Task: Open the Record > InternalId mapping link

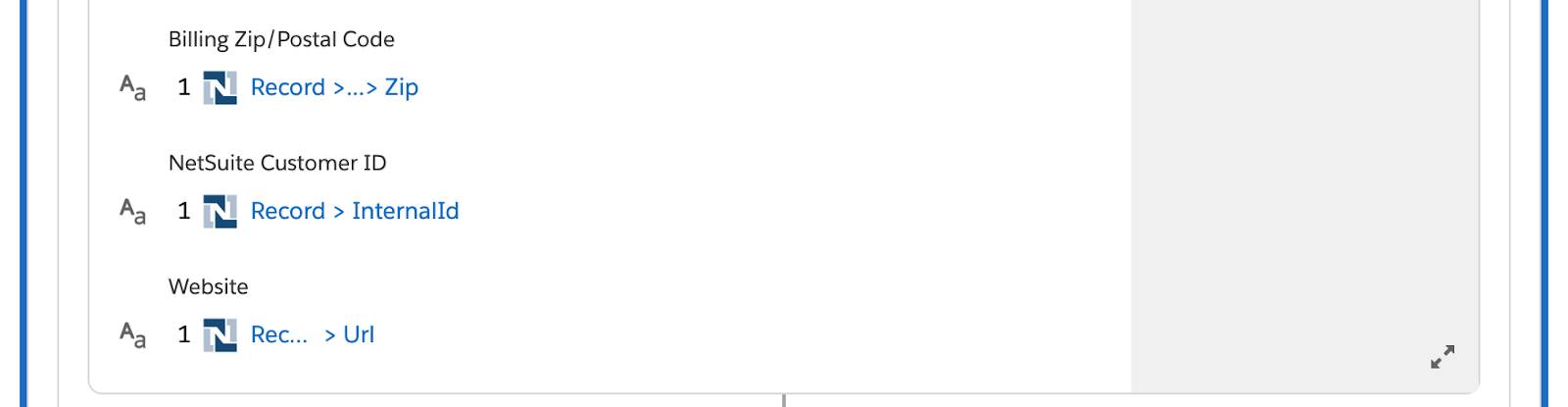Action: pyautogui.click(x=355, y=211)
